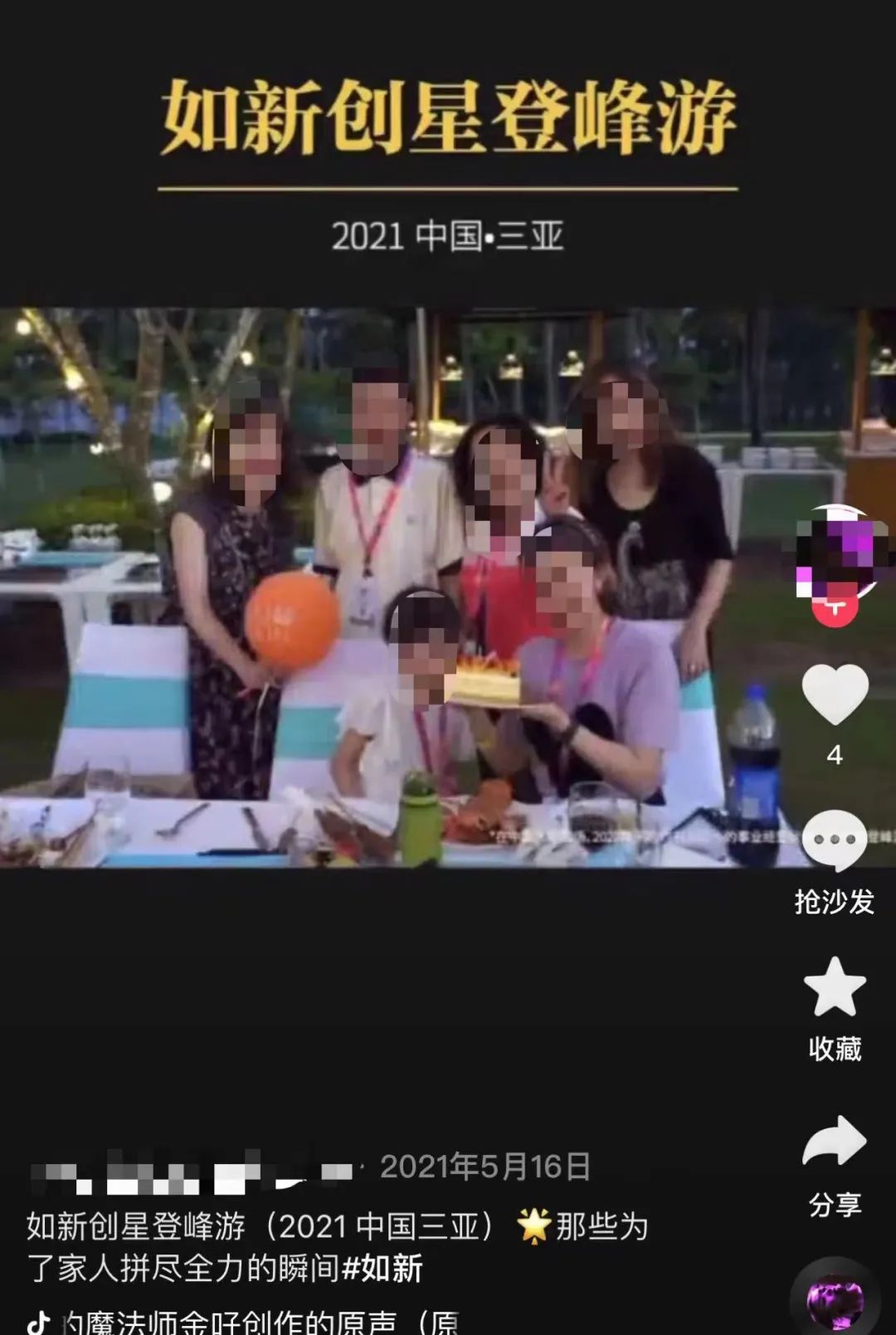Open the original sound track info
The image size is (896, 1335).
click(x=249, y=1320)
